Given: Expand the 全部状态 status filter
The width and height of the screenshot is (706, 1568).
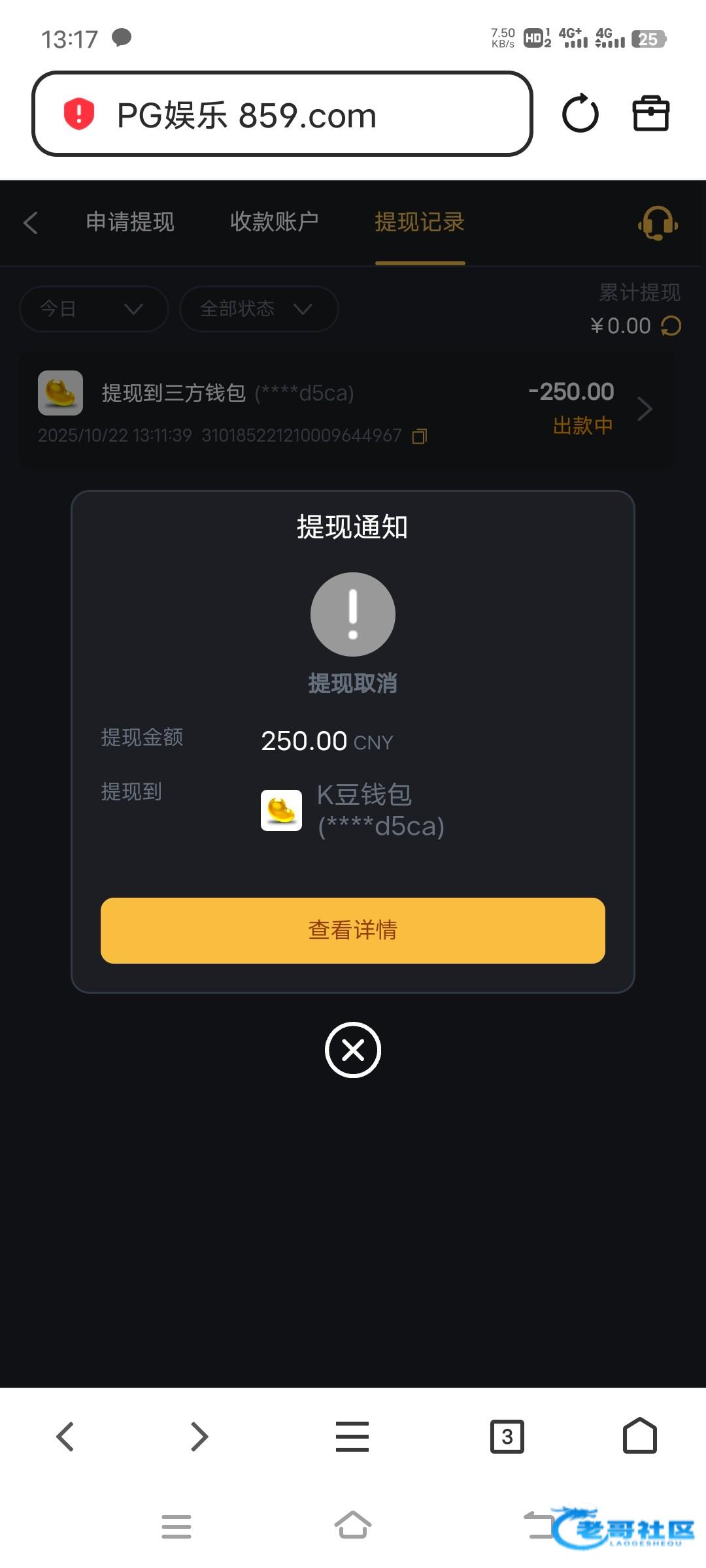Looking at the screenshot, I should click(258, 308).
